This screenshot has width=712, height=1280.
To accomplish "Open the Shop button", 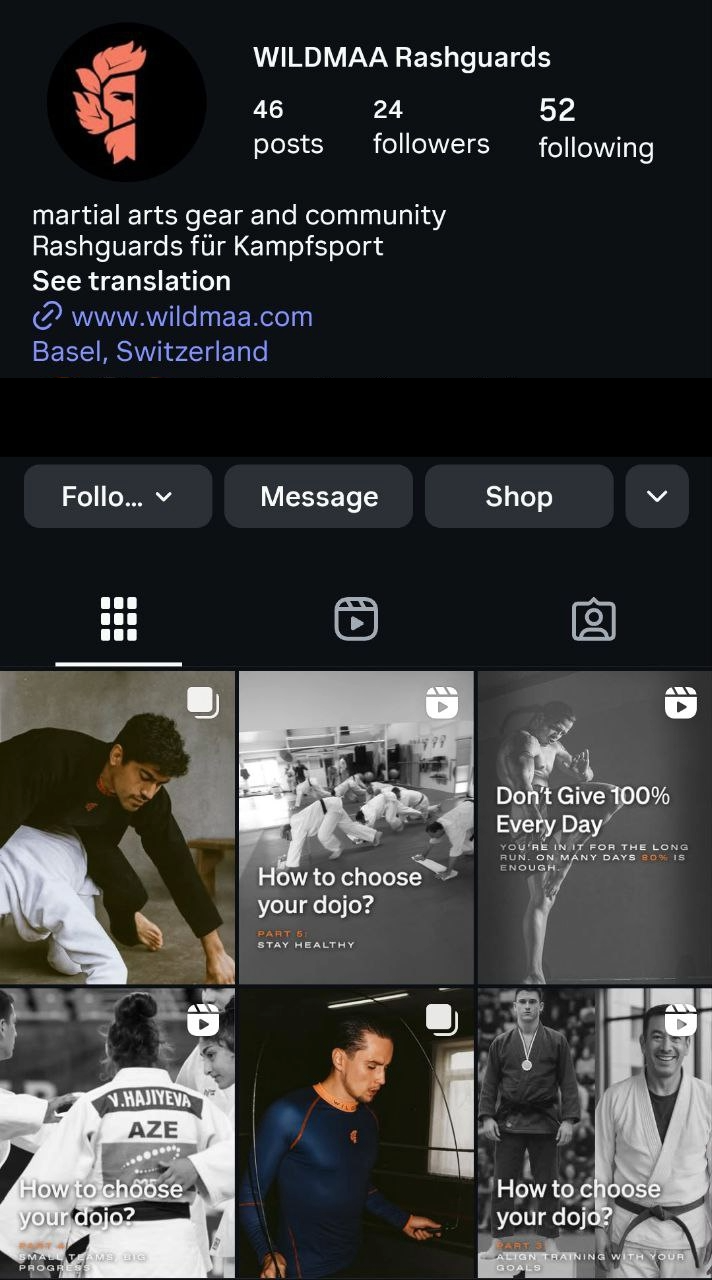I will pos(518,496).
